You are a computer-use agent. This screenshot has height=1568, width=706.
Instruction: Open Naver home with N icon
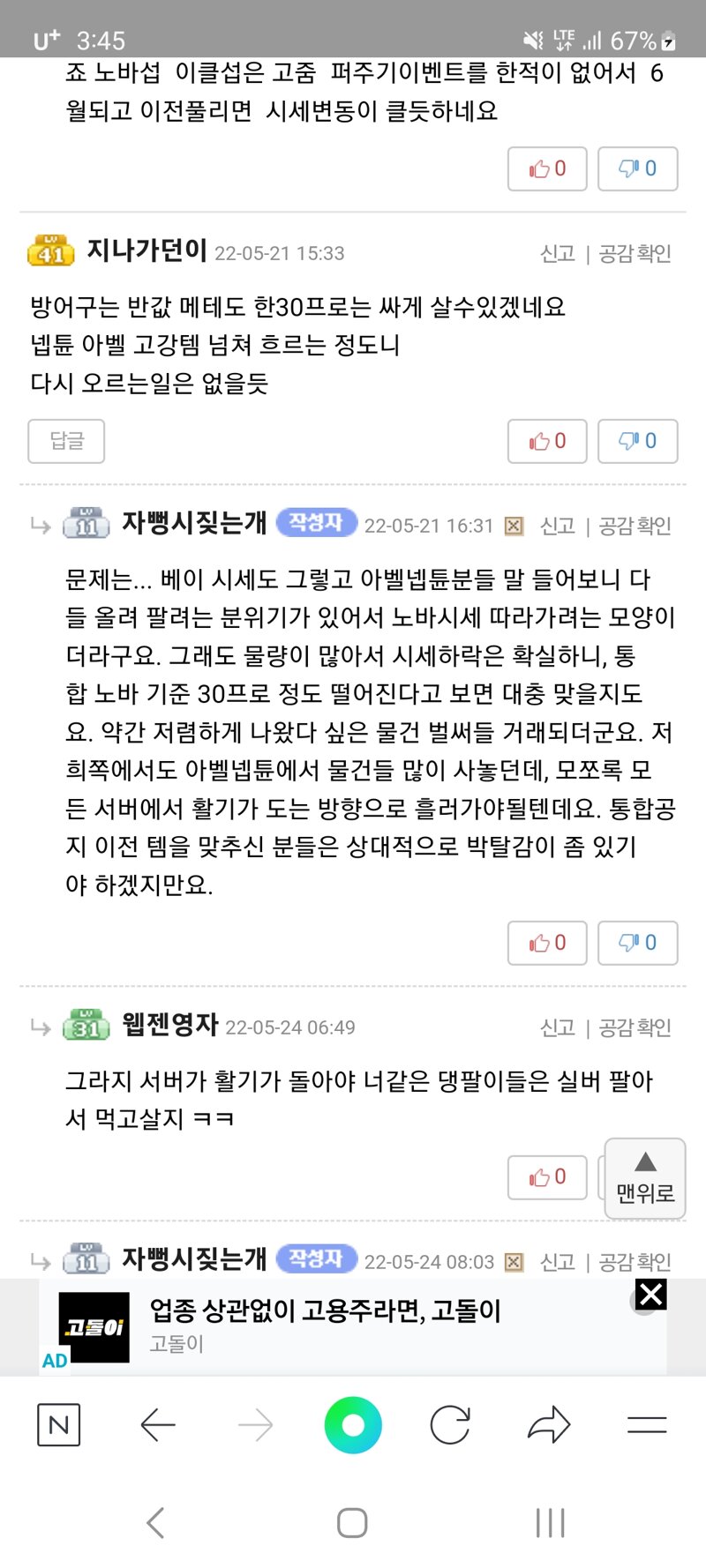tap(59, 1424)
